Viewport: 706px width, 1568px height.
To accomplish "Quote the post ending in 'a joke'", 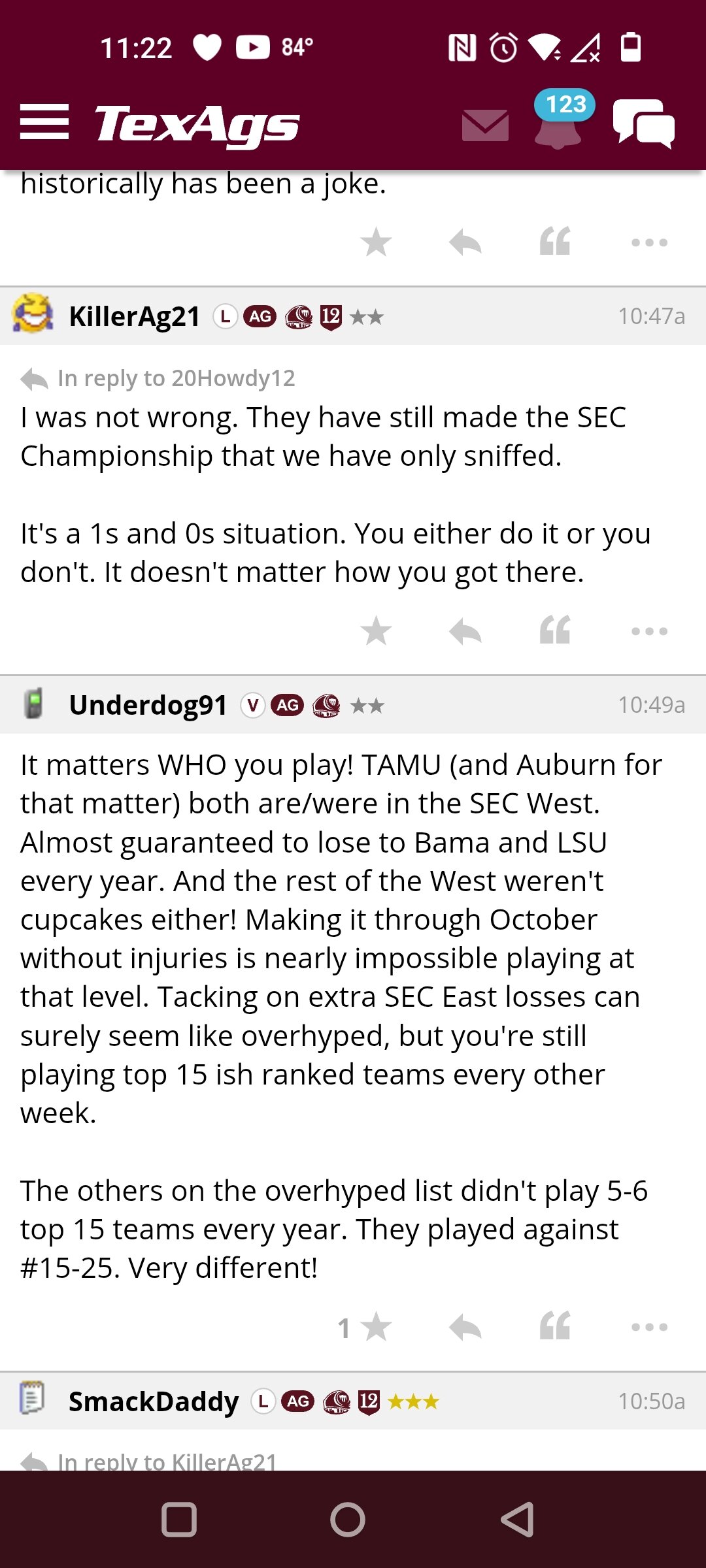I will [555, 241].
